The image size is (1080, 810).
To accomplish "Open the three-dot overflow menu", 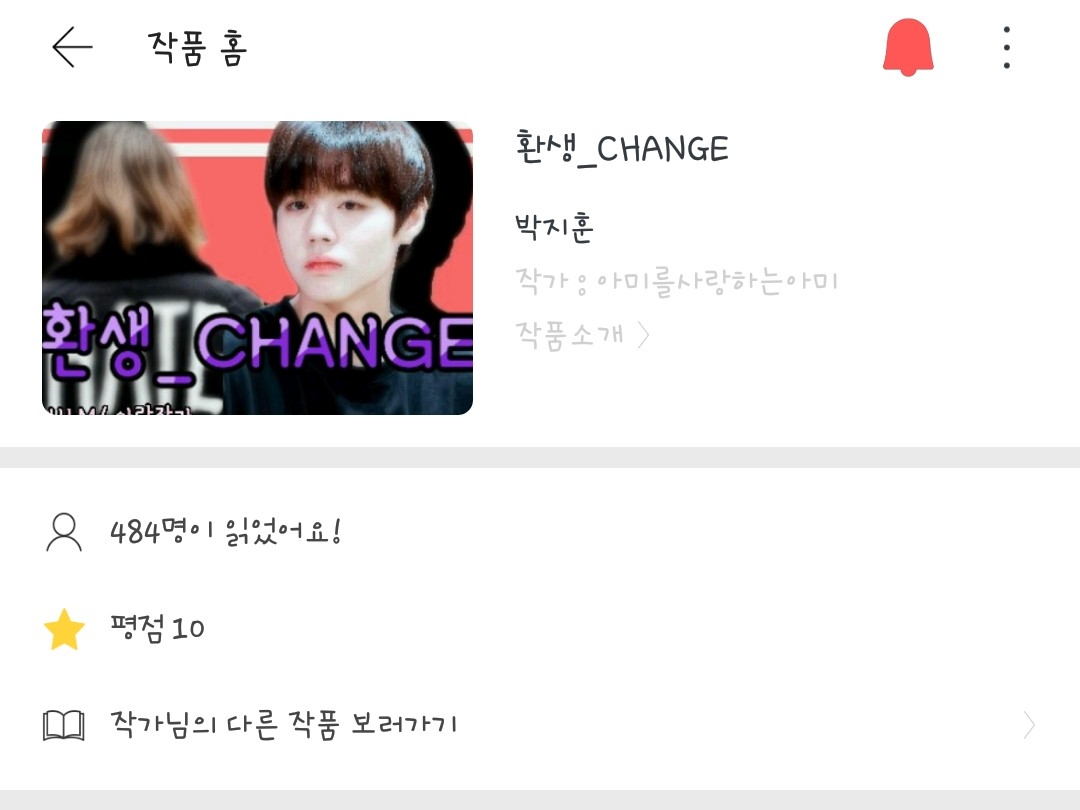I will click(x=1006, y=47).
